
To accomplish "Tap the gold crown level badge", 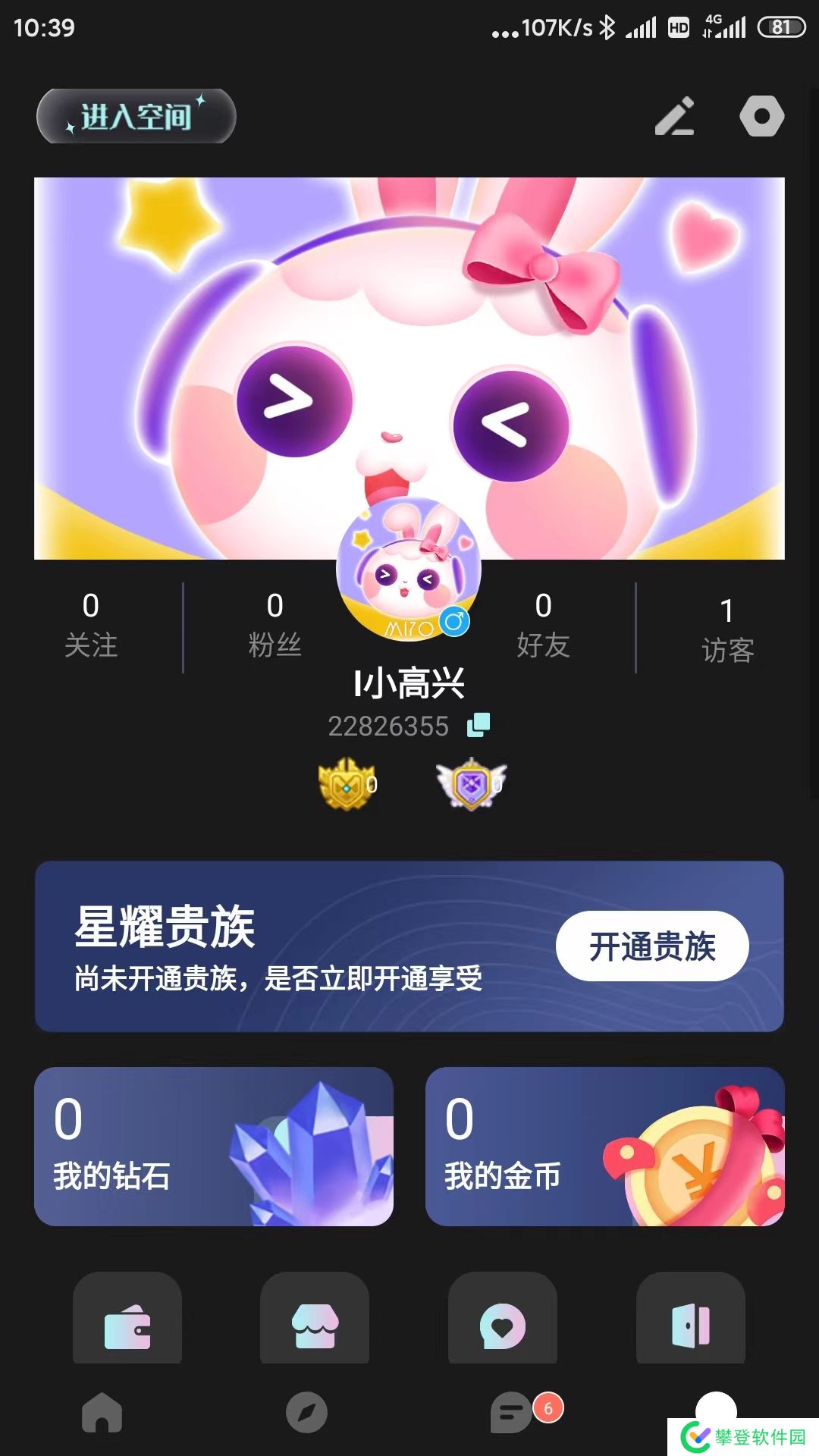I will pyautogui.click(x=347, y=784).
